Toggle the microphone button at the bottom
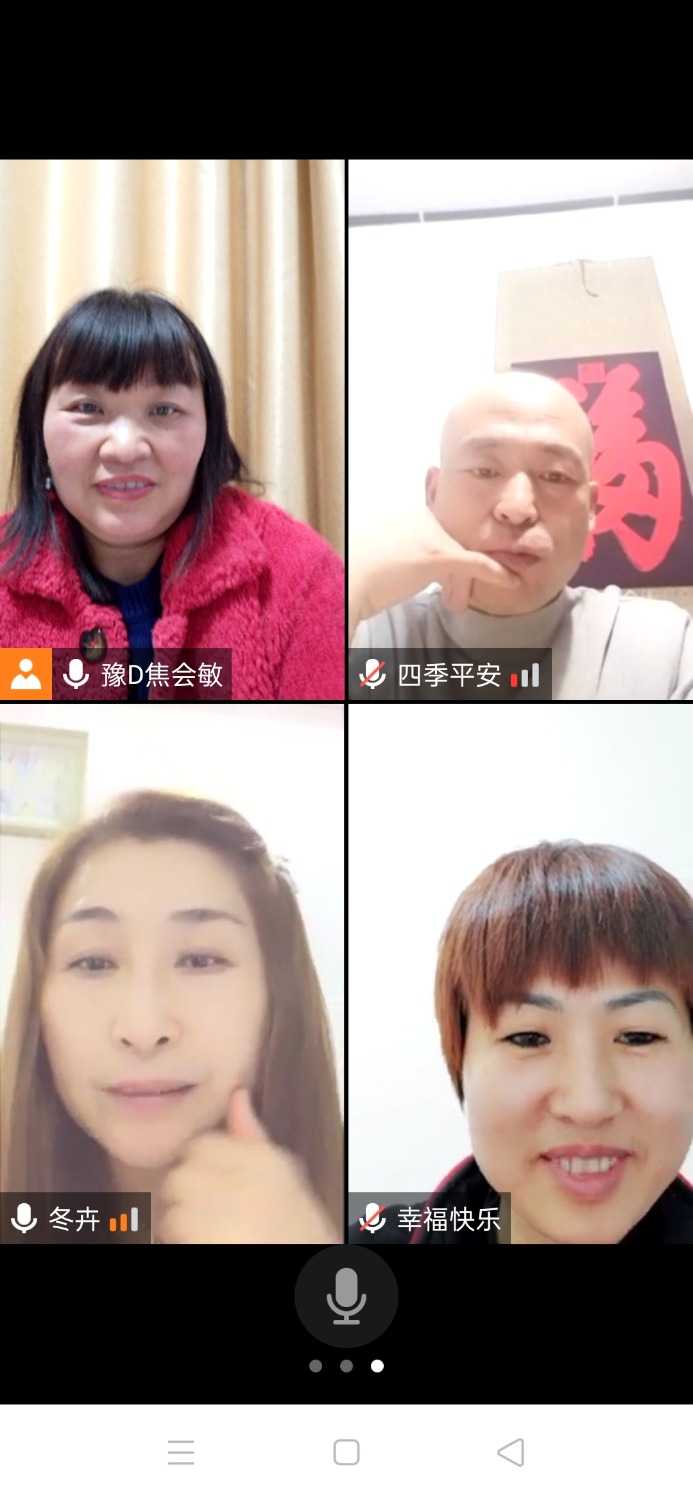This screenshot has height=1500, width=693. coord(346,1296)
